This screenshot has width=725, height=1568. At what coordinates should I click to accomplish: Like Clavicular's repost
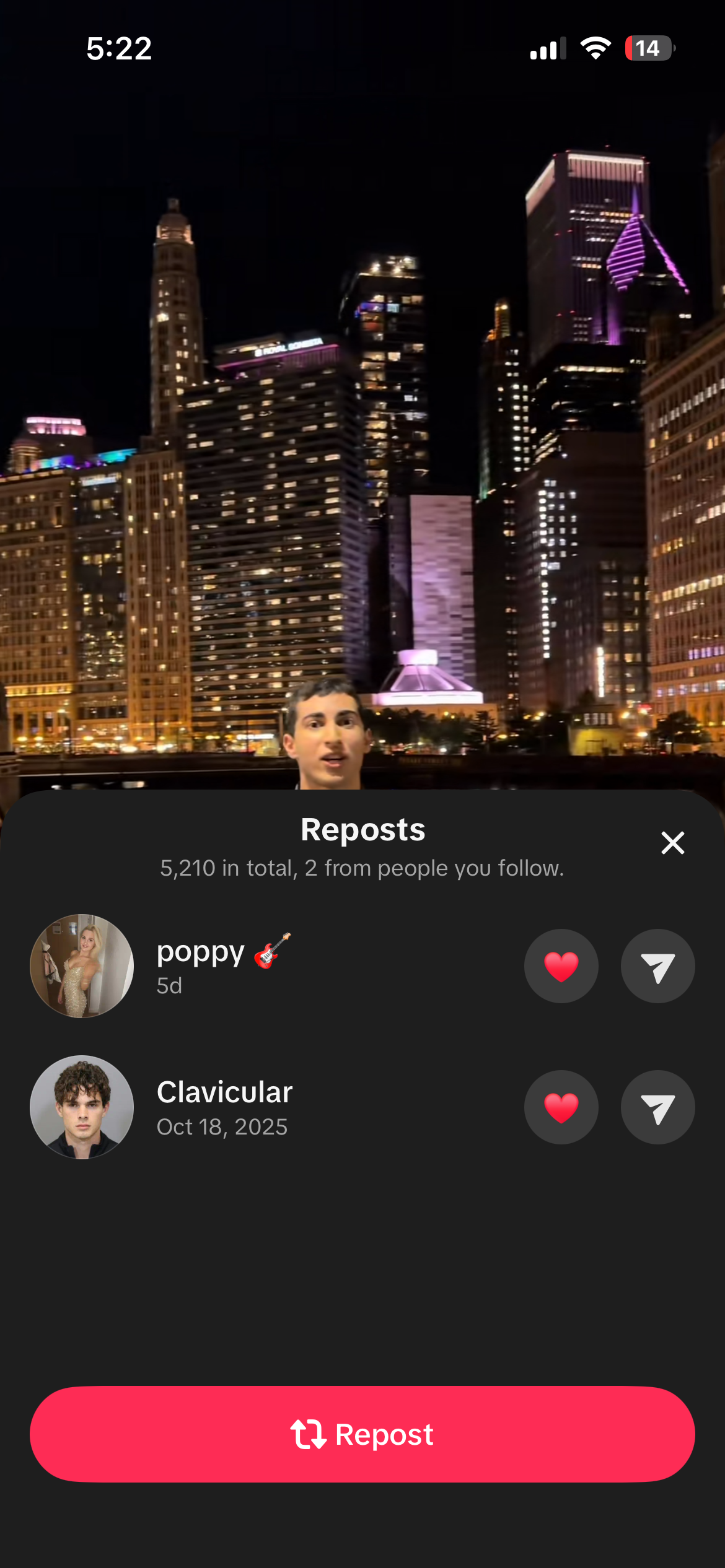coord(561,1107)
